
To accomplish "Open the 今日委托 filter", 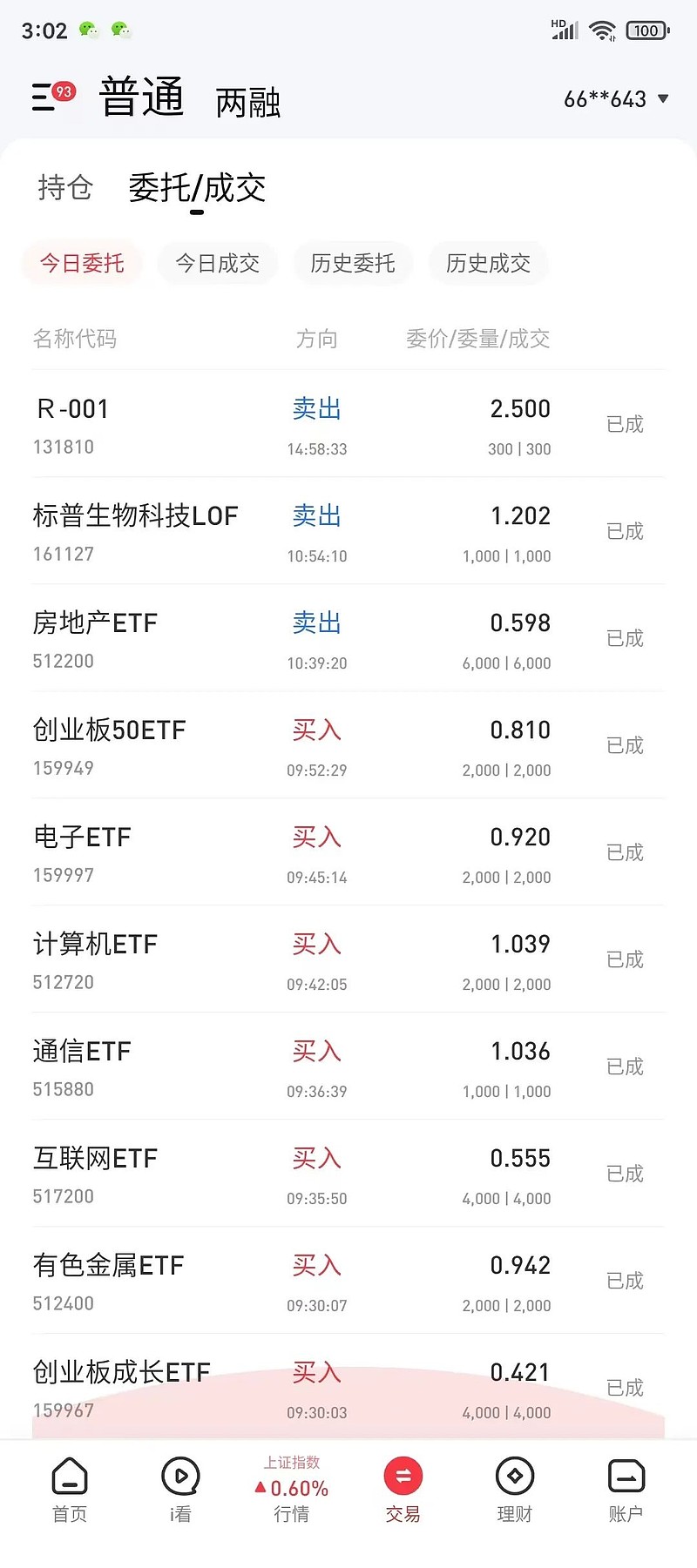I will point(82,262).
